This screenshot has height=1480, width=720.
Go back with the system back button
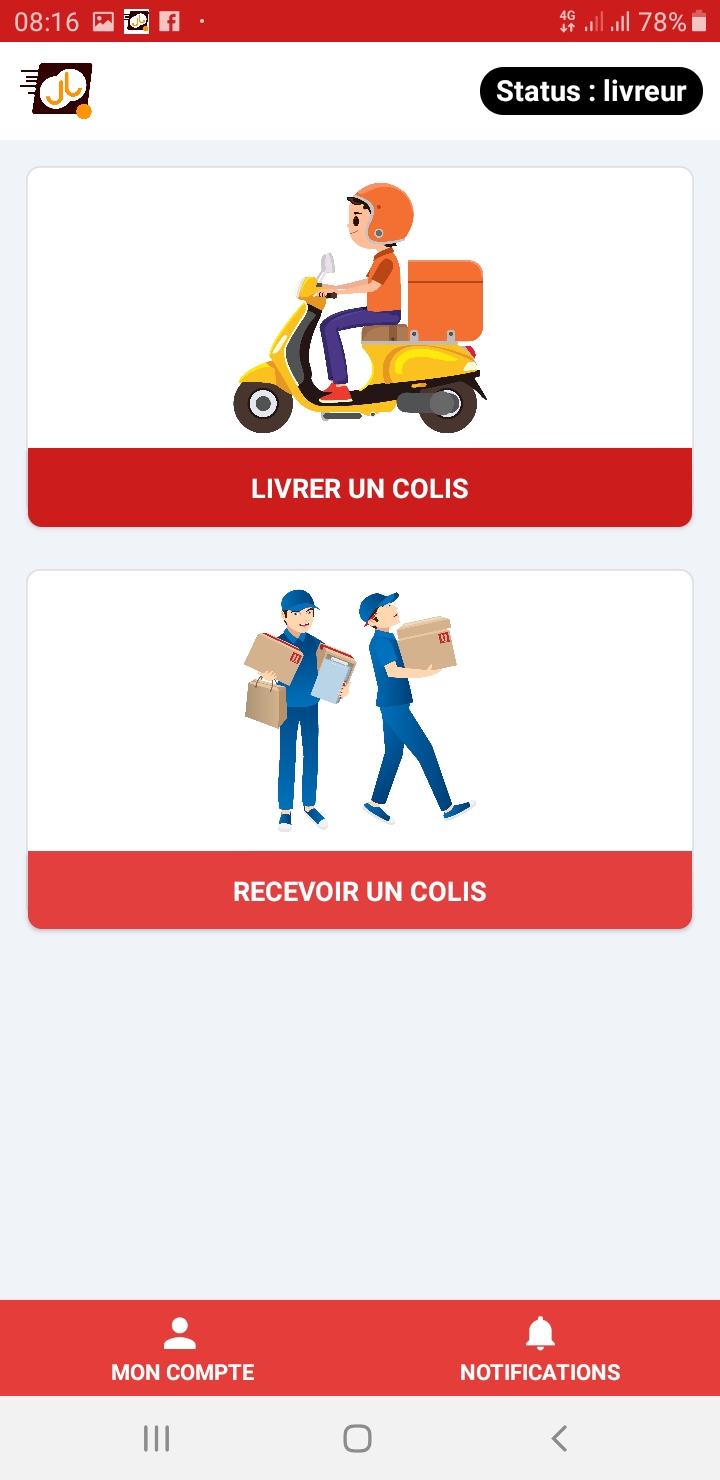tap(559, 1439)
